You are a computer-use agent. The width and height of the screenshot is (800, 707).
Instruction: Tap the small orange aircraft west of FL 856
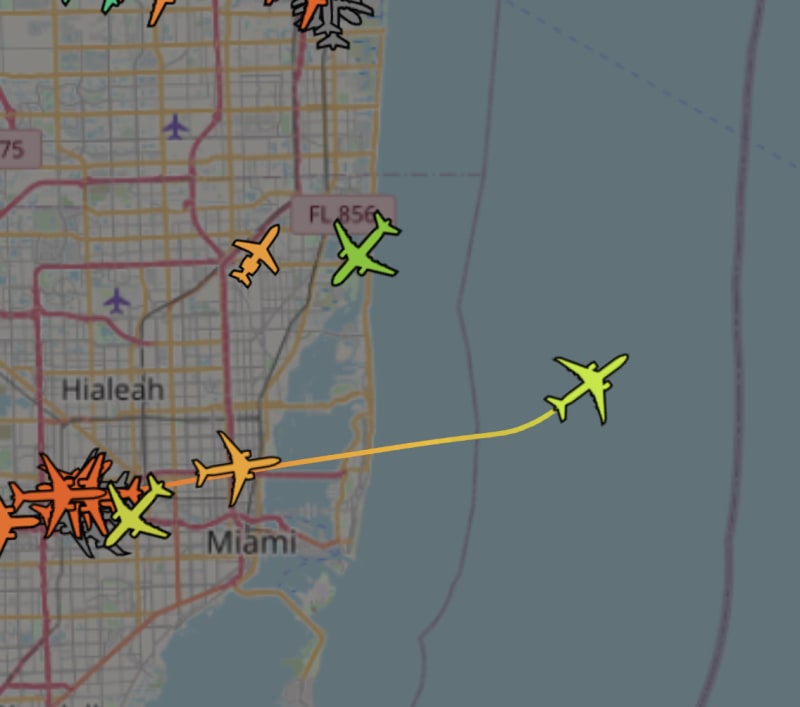[x=256, y=256]
